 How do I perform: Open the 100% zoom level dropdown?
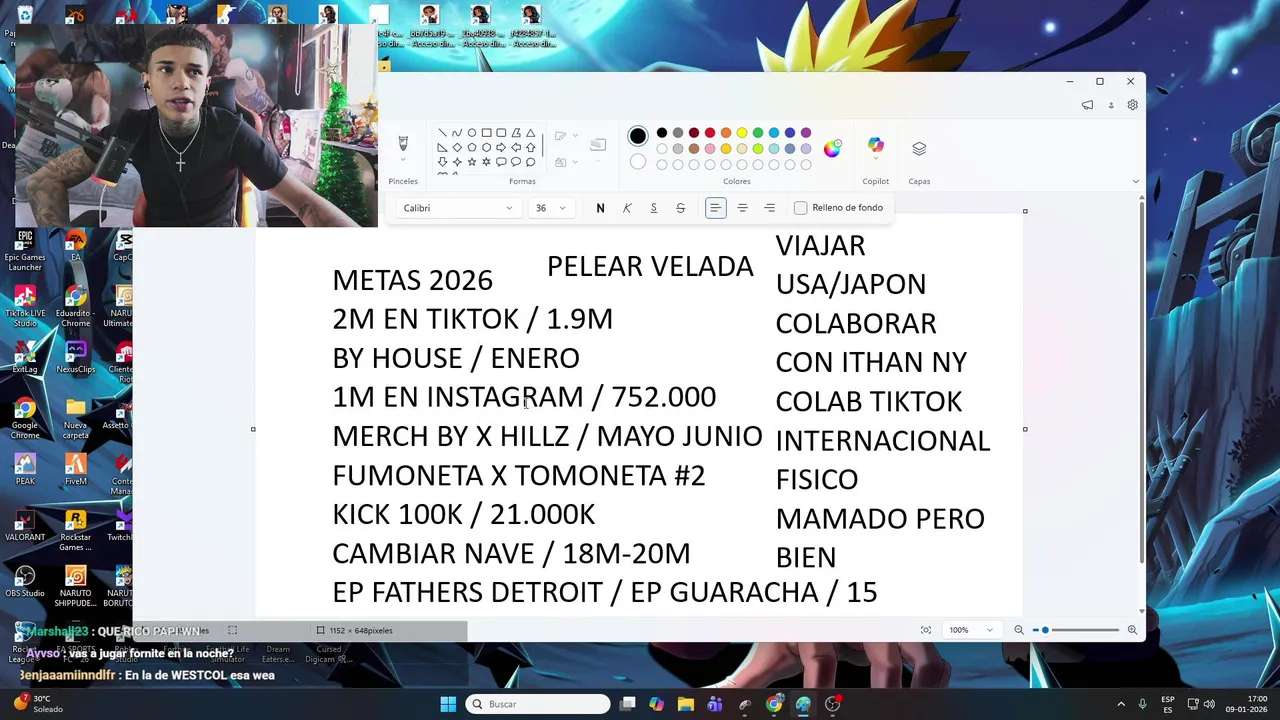click(x=971, y=630)
